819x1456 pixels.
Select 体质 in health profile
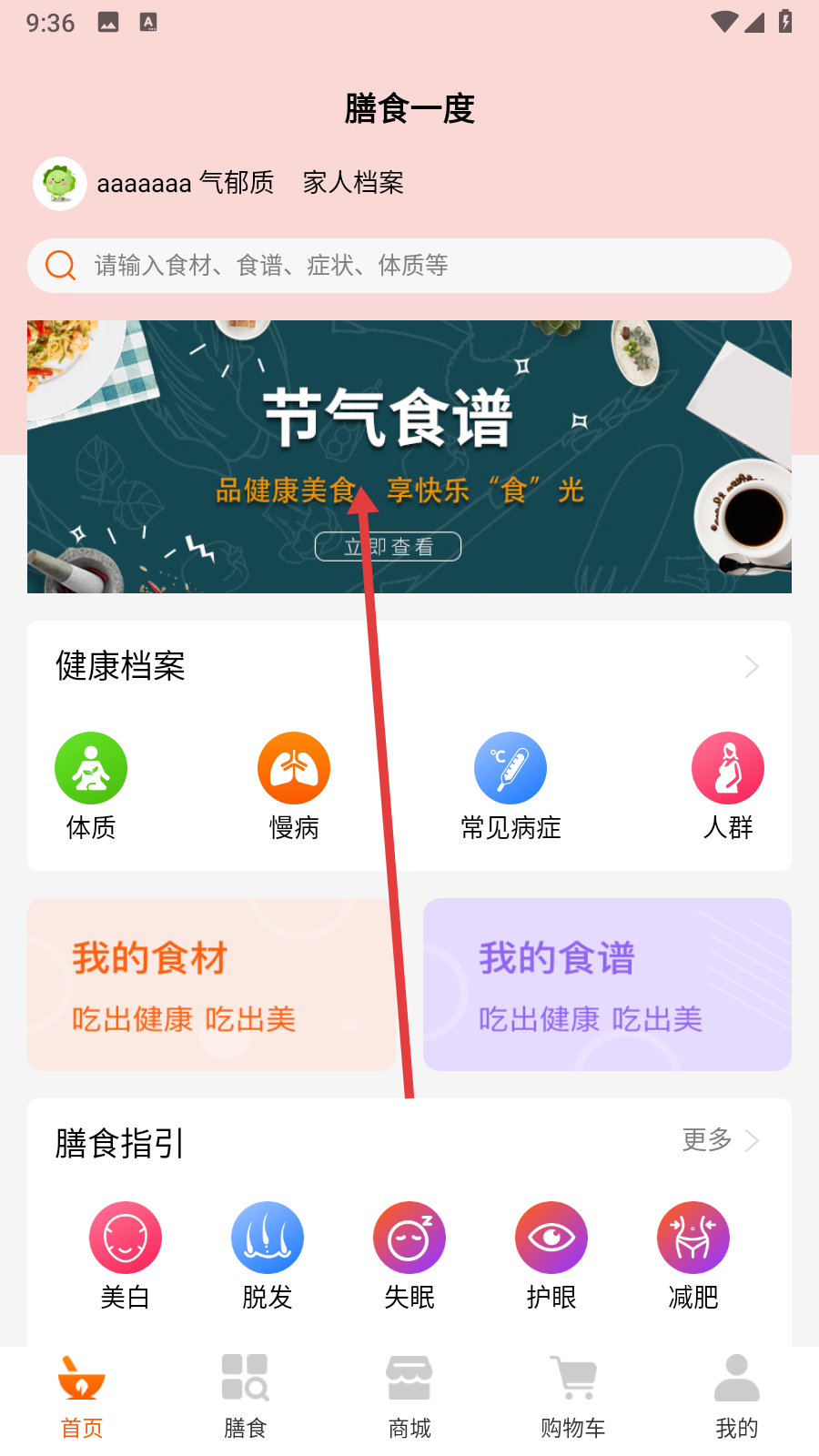tap(91, 786)
